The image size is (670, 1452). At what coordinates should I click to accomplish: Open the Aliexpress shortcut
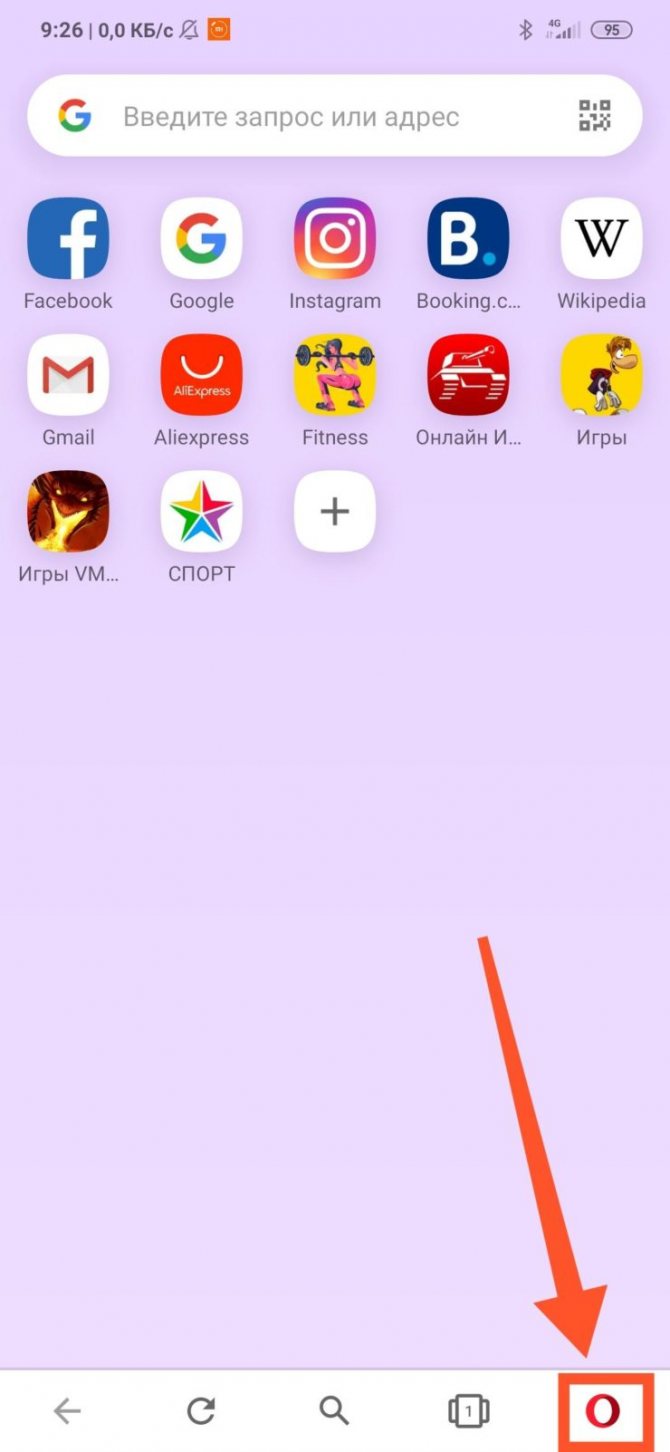pyautogui.click(x=201, y=375)
